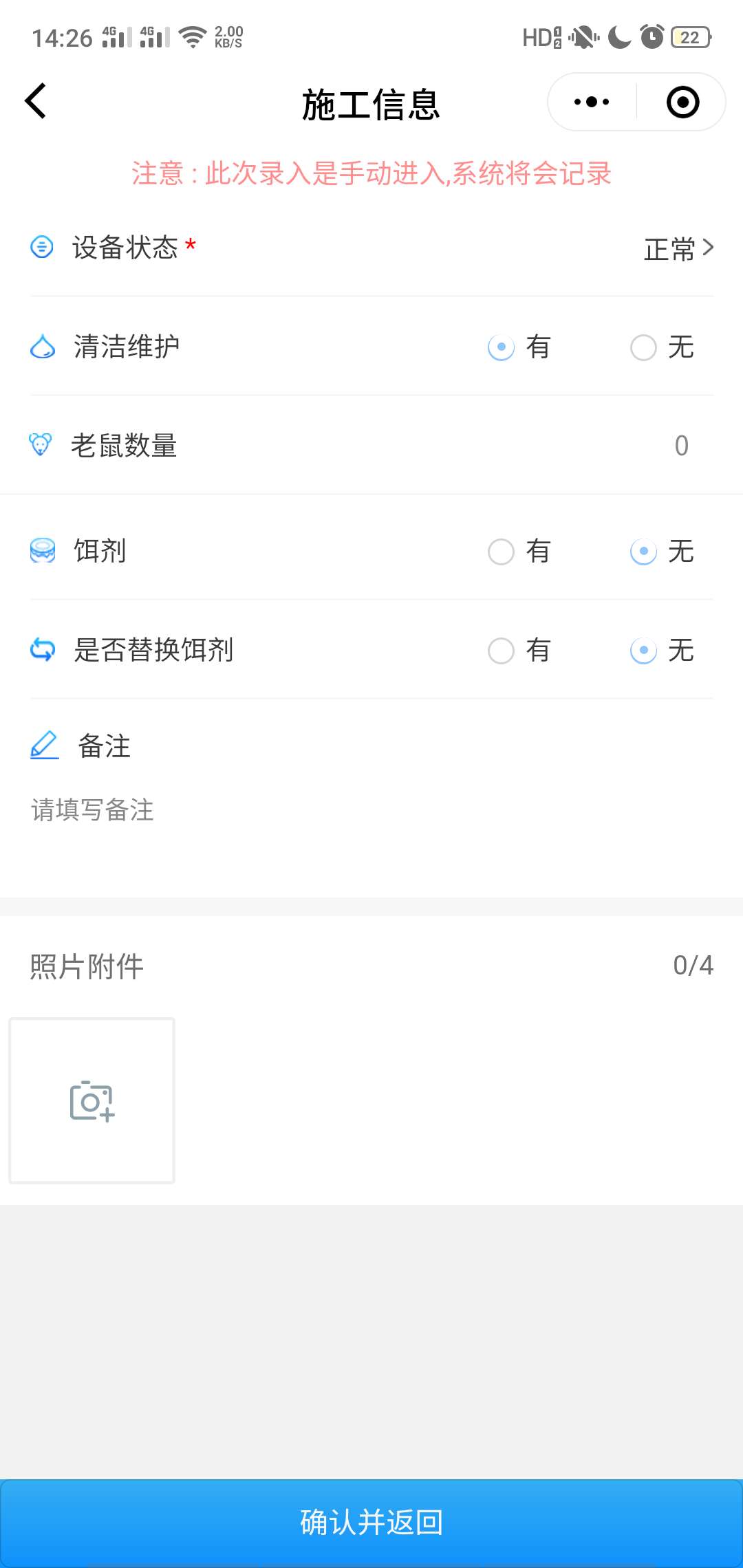Choose 无 for 饵剂

pyautogui.click(x=644, y=552)
